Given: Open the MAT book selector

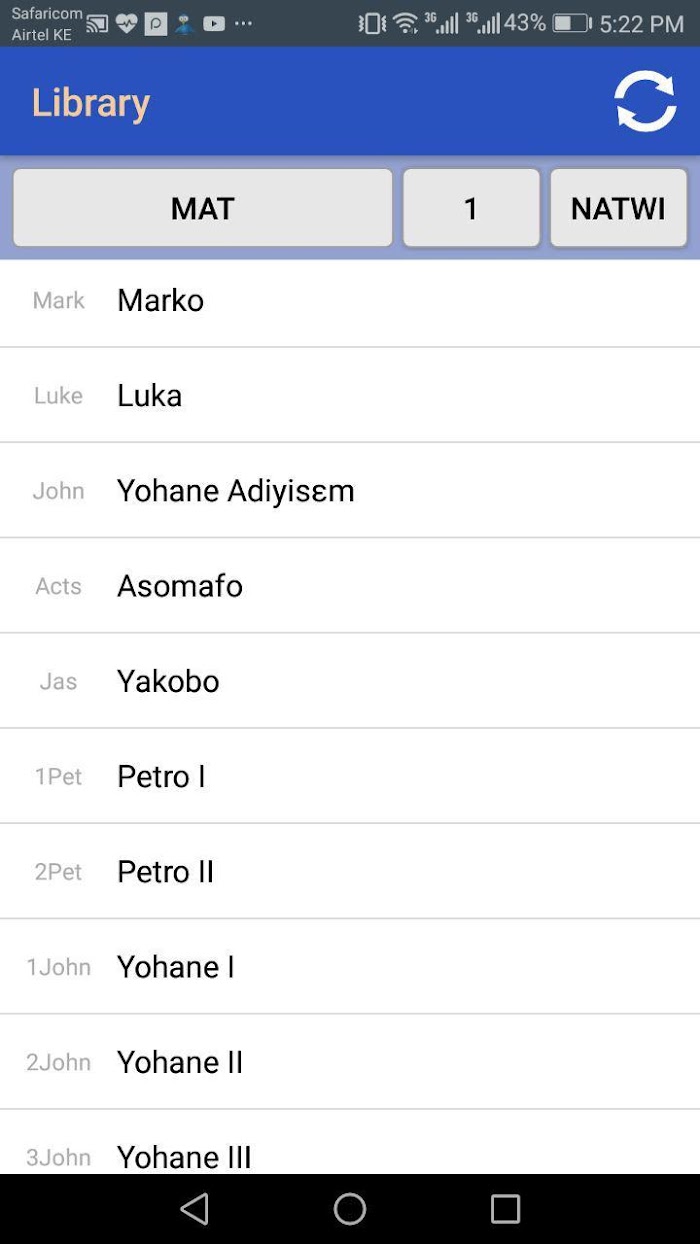Looking at the screenshot, I should tap(203, 208).
